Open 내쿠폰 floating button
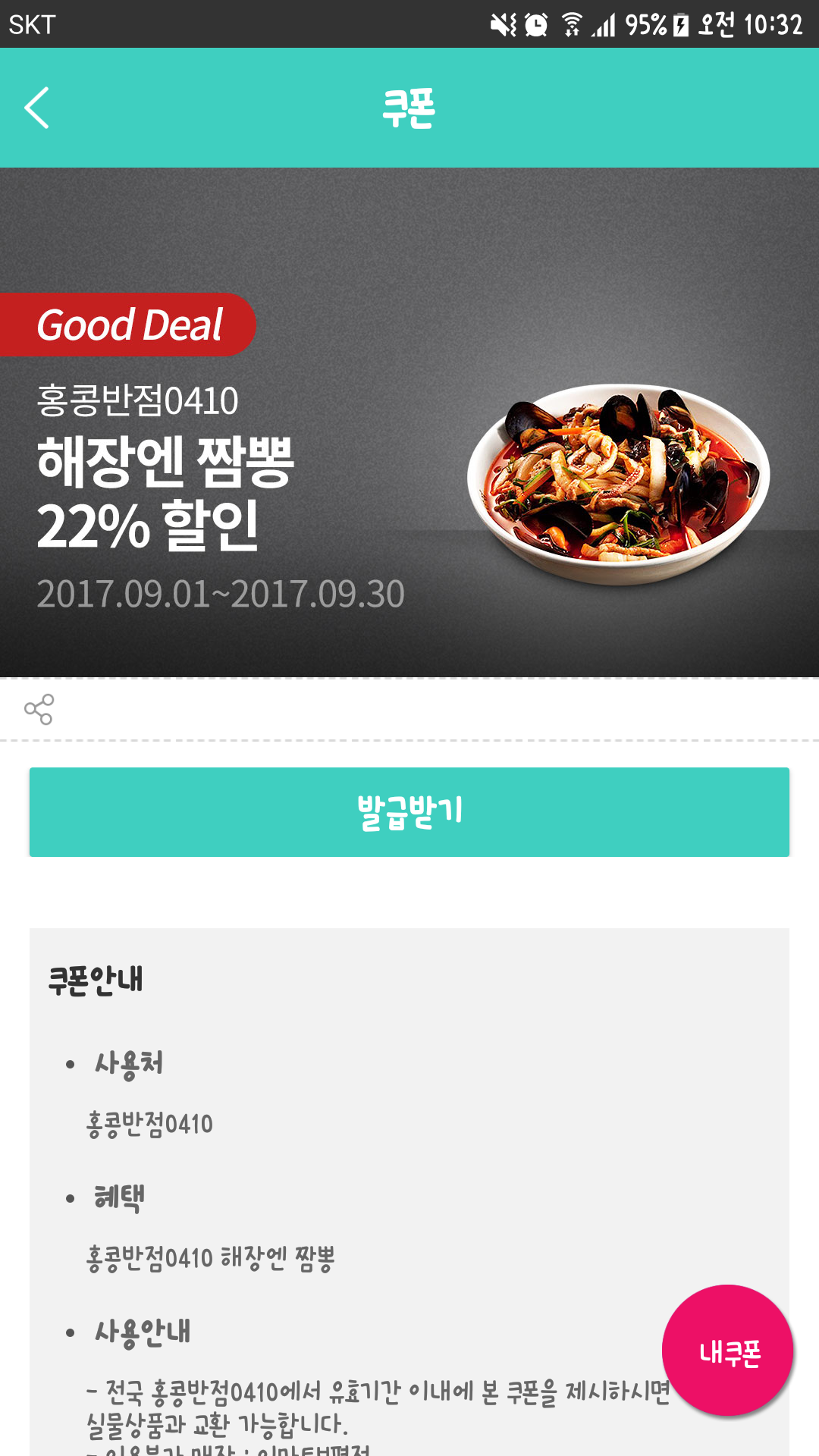819x1456 pixels. (727, 1351)
